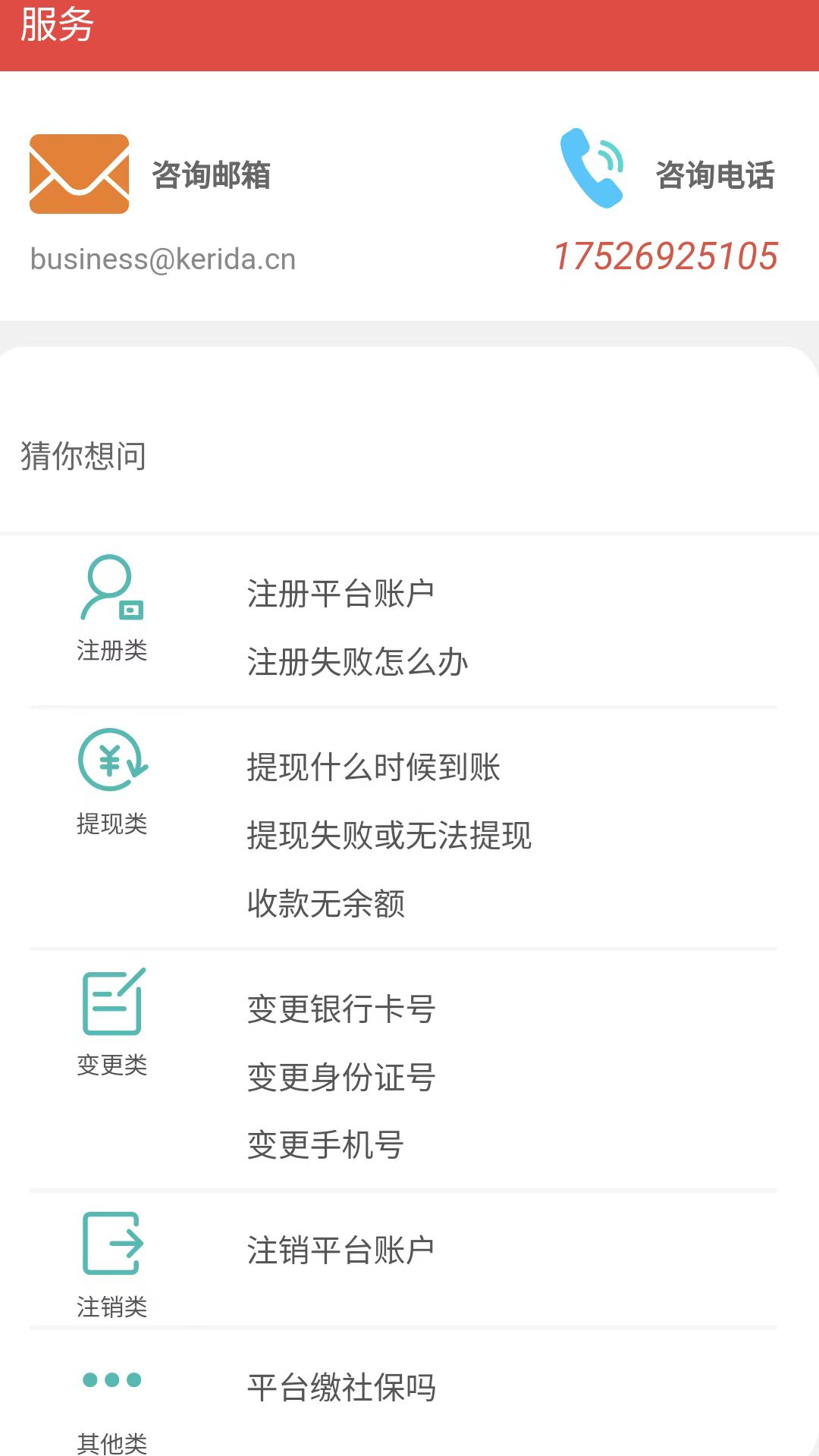Call the consultation number 17526925105

[666, 256]
